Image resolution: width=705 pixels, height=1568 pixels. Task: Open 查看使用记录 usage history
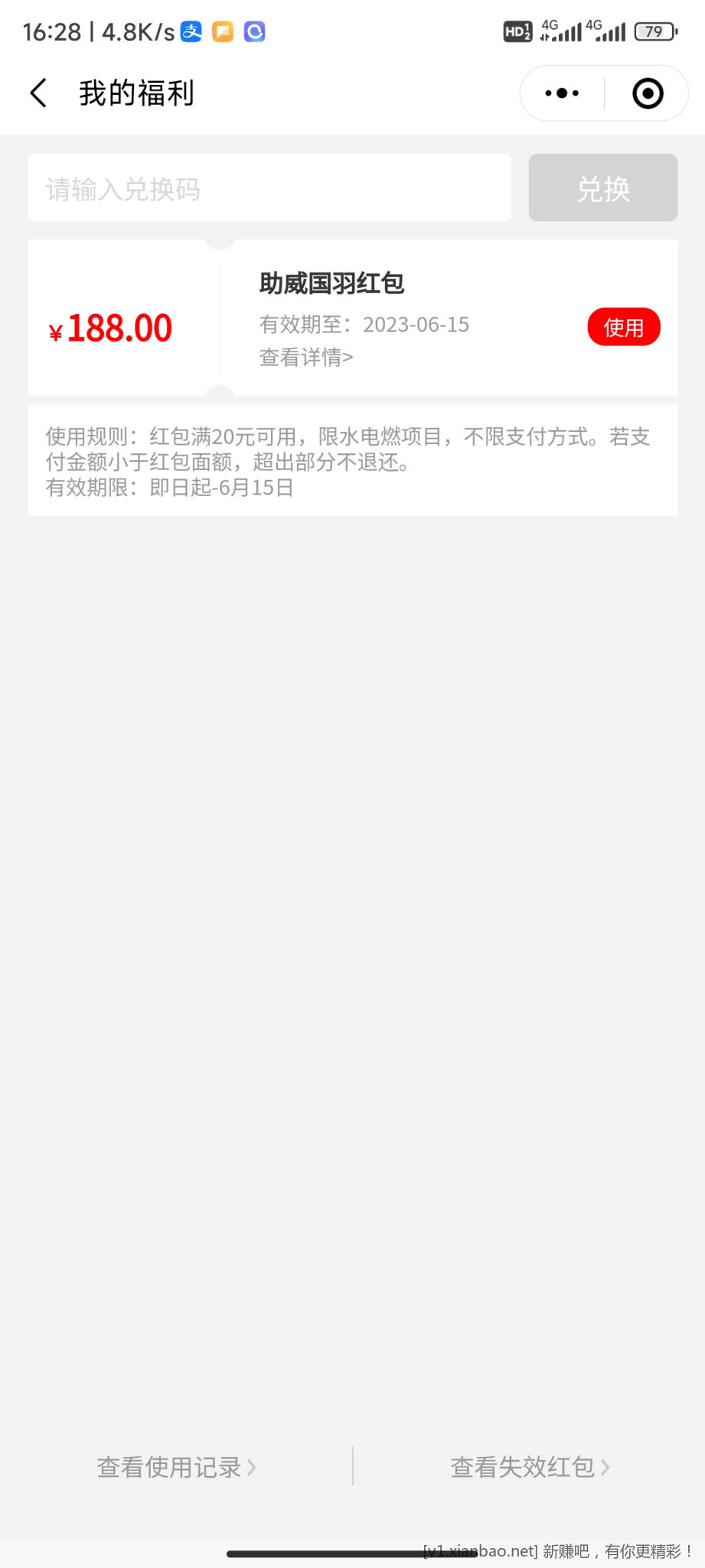point(176,1467)
